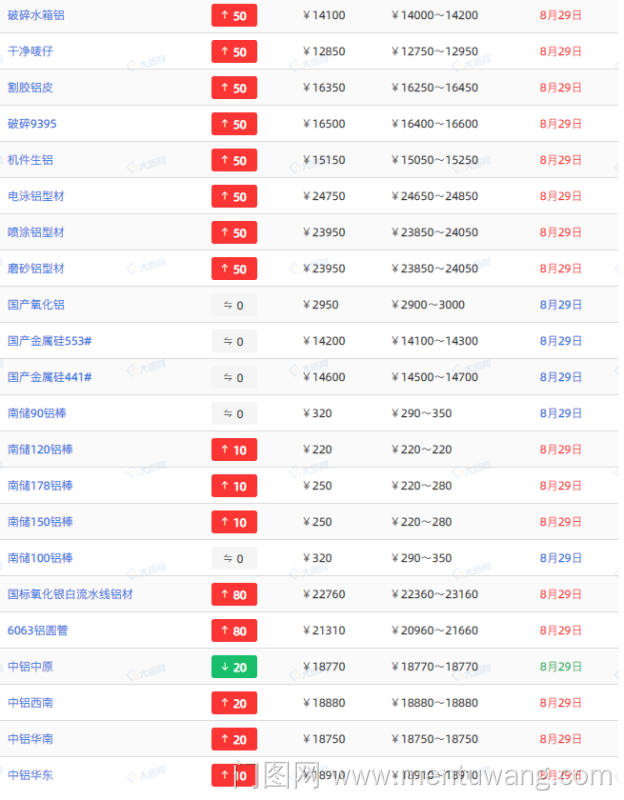Image resolution: width=624 pixels, height=800 pixels.
Task: View details for 割胶铝皮
Action: click(30, 87)
